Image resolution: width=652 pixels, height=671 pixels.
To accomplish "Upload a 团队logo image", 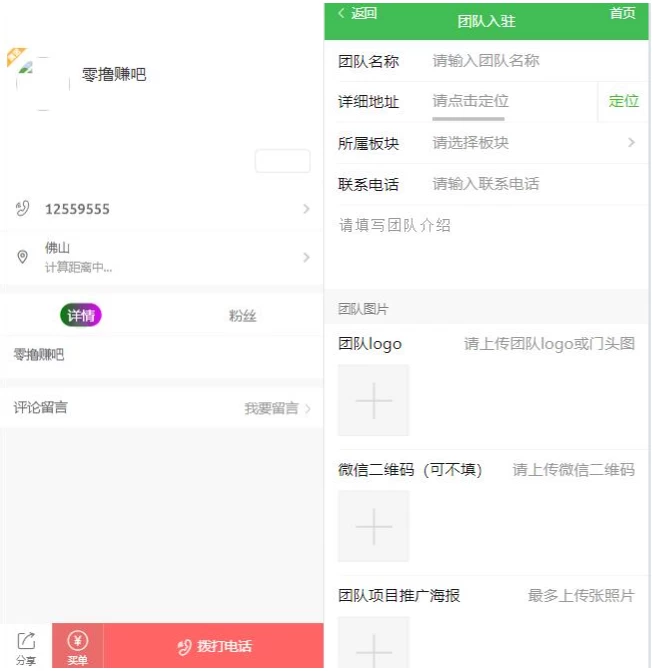I will tap(373, 400).
